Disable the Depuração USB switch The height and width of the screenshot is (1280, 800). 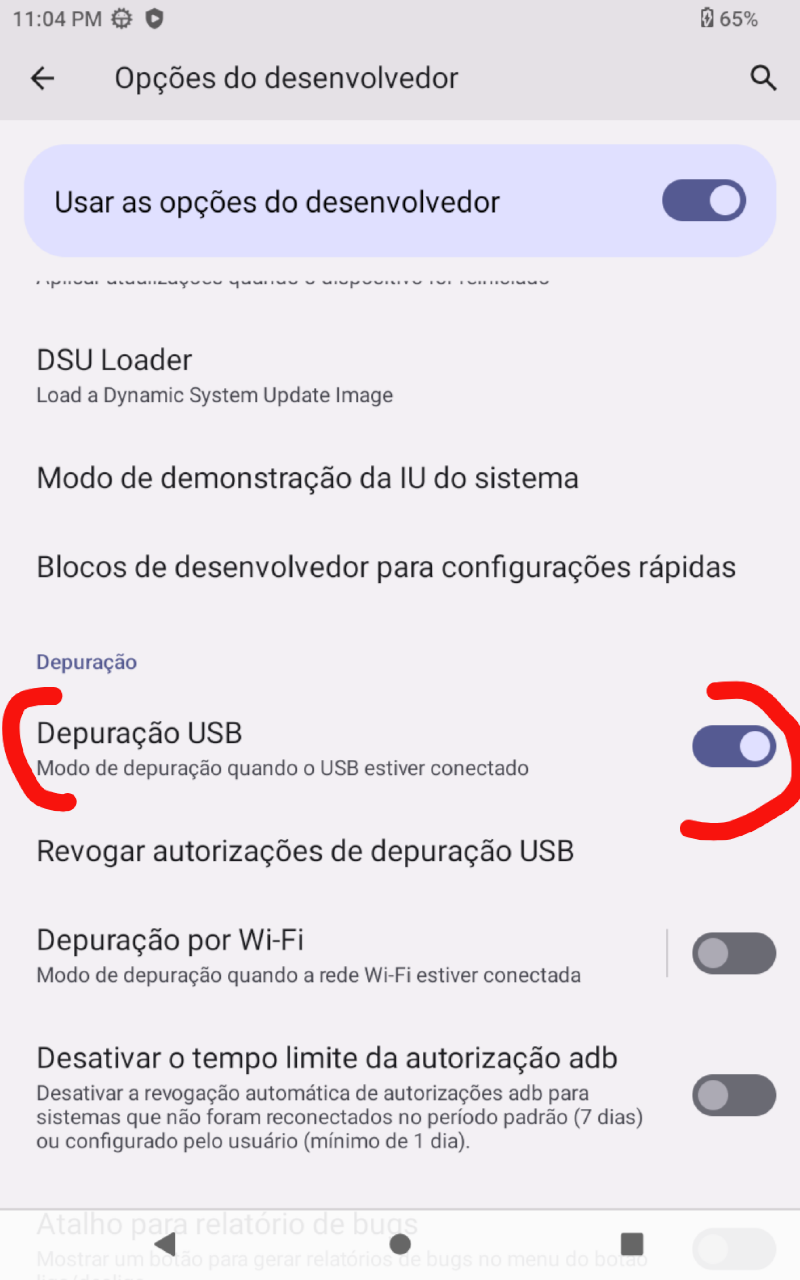[x=733, y=747]
